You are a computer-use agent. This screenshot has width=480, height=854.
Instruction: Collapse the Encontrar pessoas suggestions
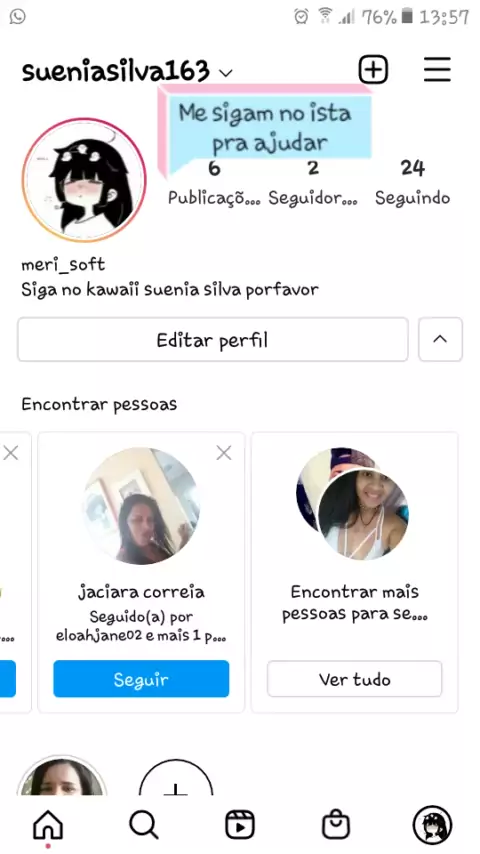click(x=440, y=340)
